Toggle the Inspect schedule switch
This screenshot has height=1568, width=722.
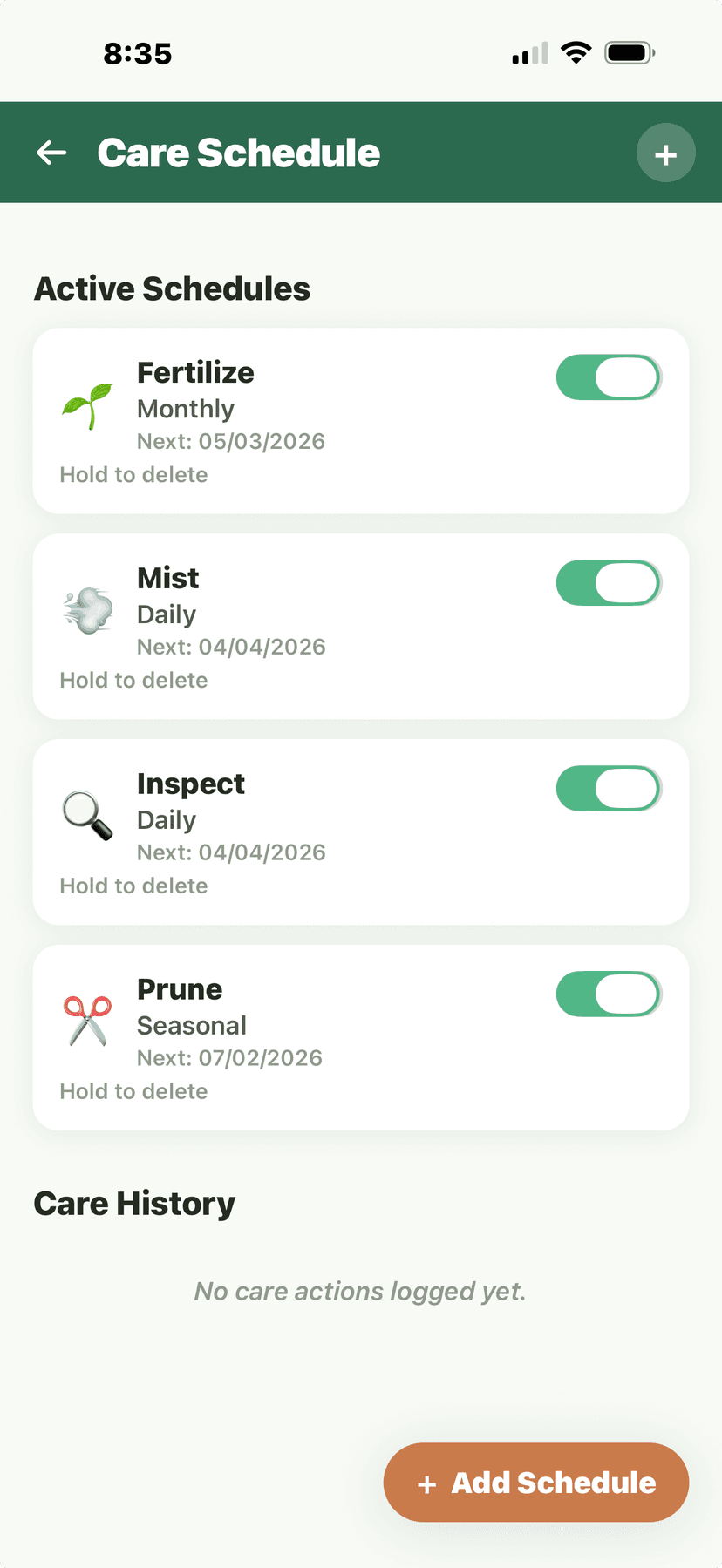pos(608,788)
